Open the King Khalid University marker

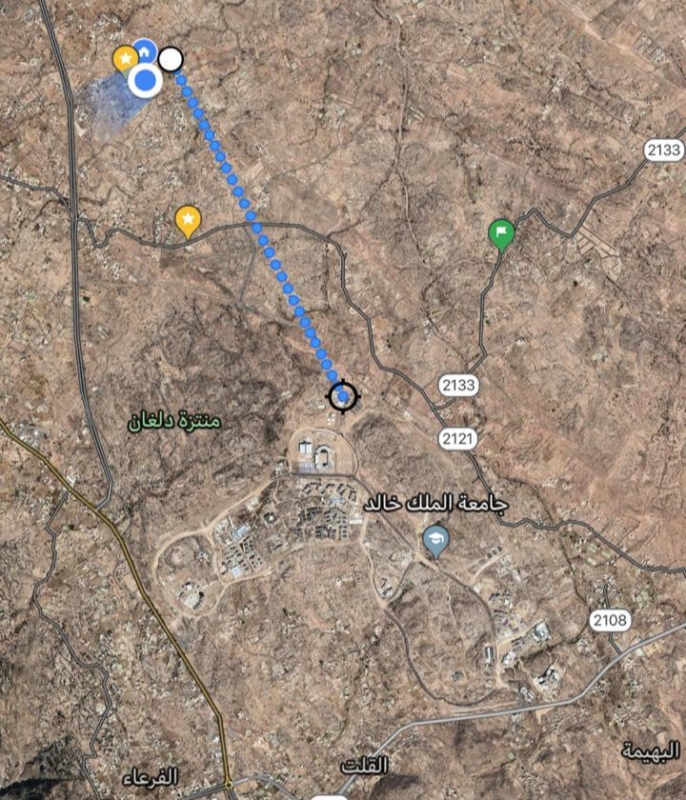click(435, 541)
